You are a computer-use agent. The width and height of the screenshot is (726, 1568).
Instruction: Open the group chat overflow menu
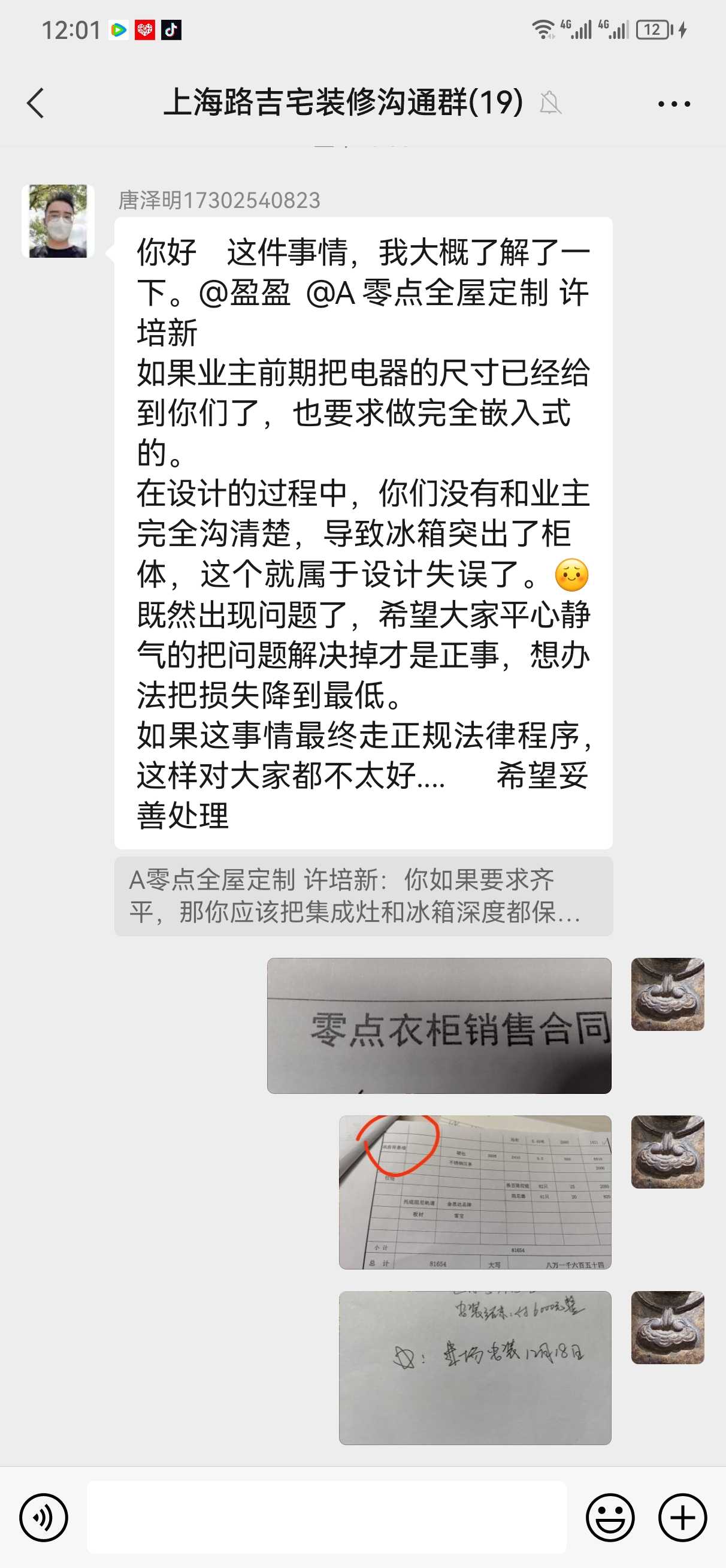pos(674,104)
